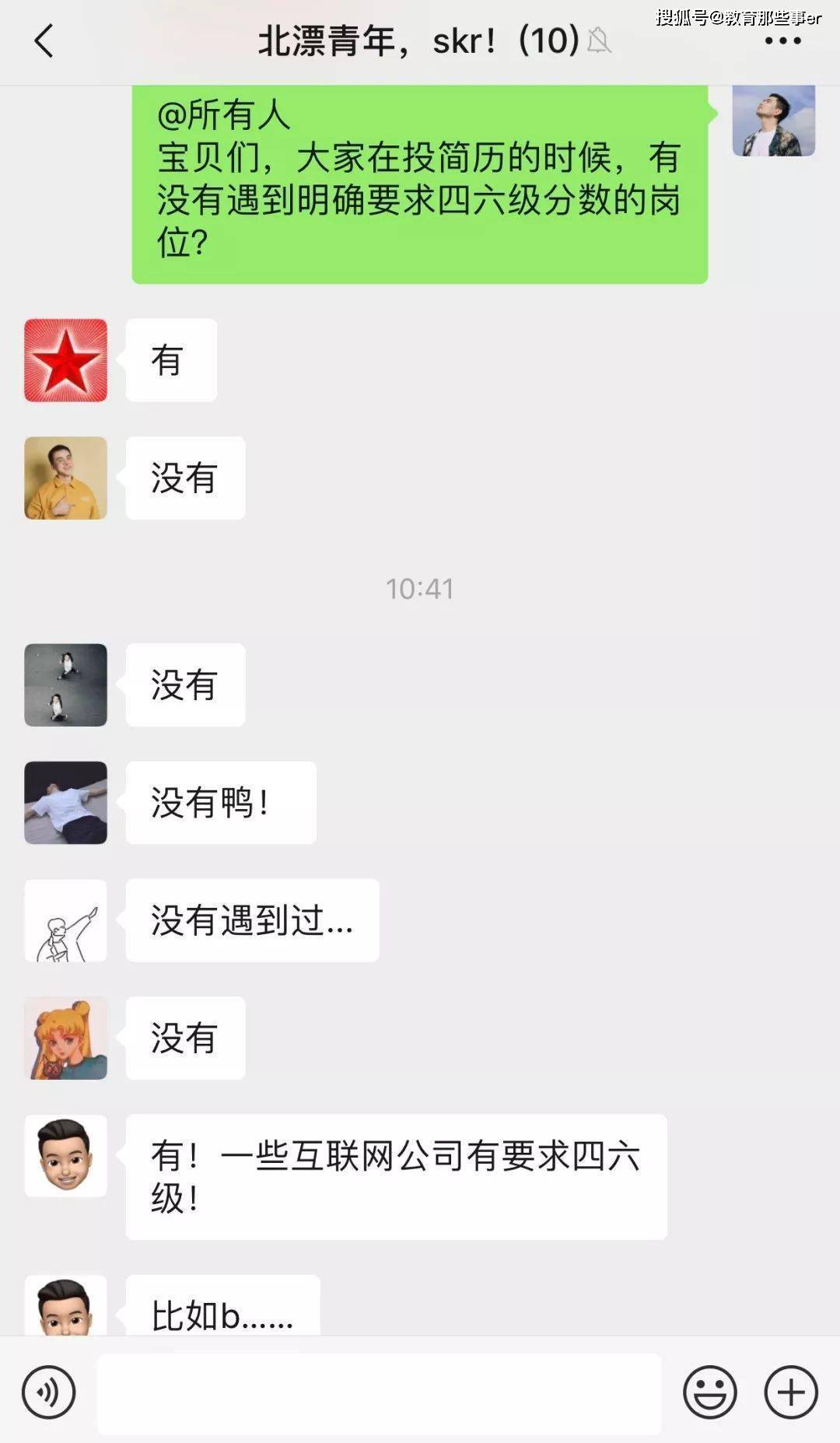View the yellow-shirt man's avatar profile
Screen dimensions: 840x1443
point(66,478)
